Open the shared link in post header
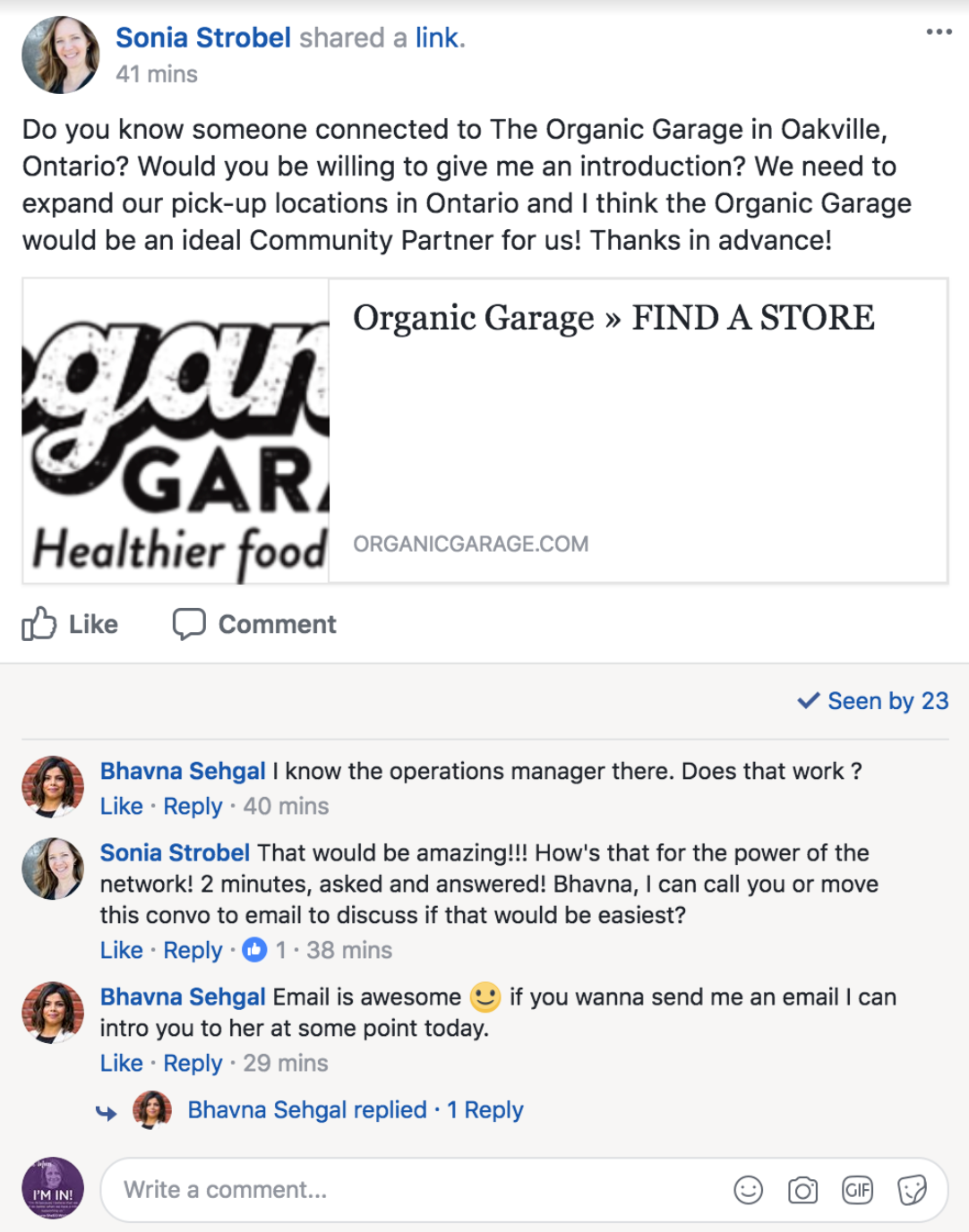This screenshot has height=1232, width=969. 437,38
